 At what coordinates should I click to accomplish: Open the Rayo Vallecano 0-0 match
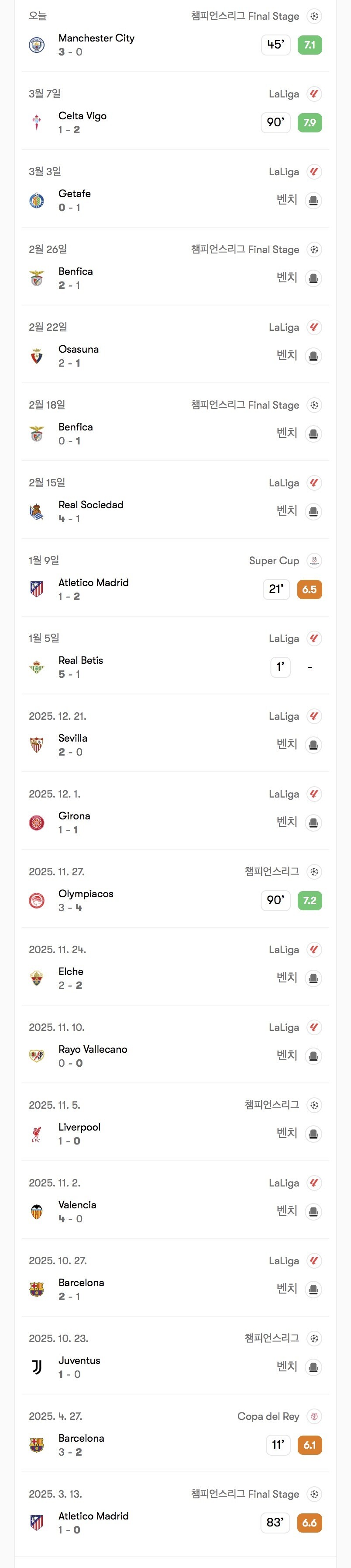tap(175, 1044)
